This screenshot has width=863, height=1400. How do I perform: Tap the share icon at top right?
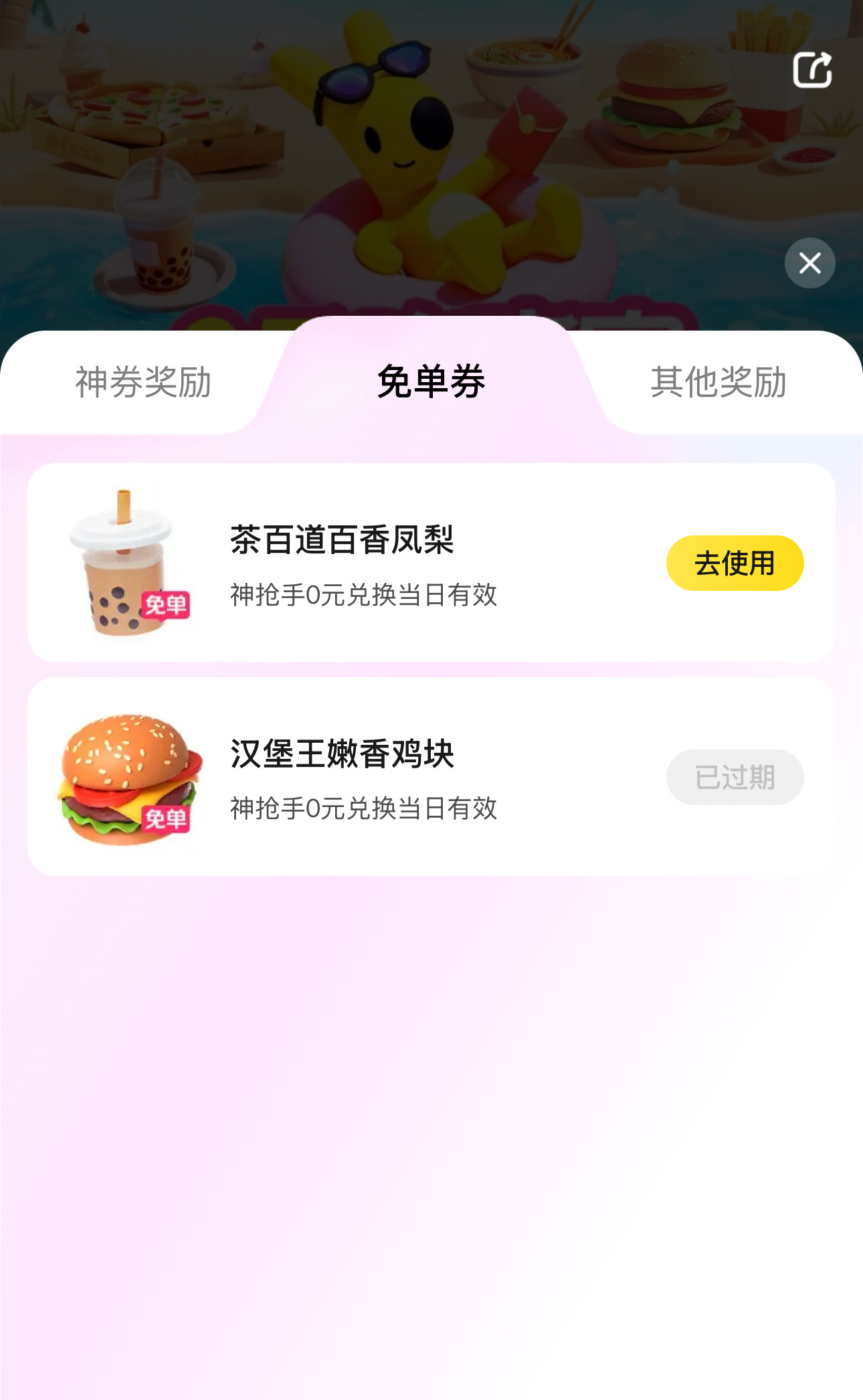pyautogui.click(x=812, y=70)
